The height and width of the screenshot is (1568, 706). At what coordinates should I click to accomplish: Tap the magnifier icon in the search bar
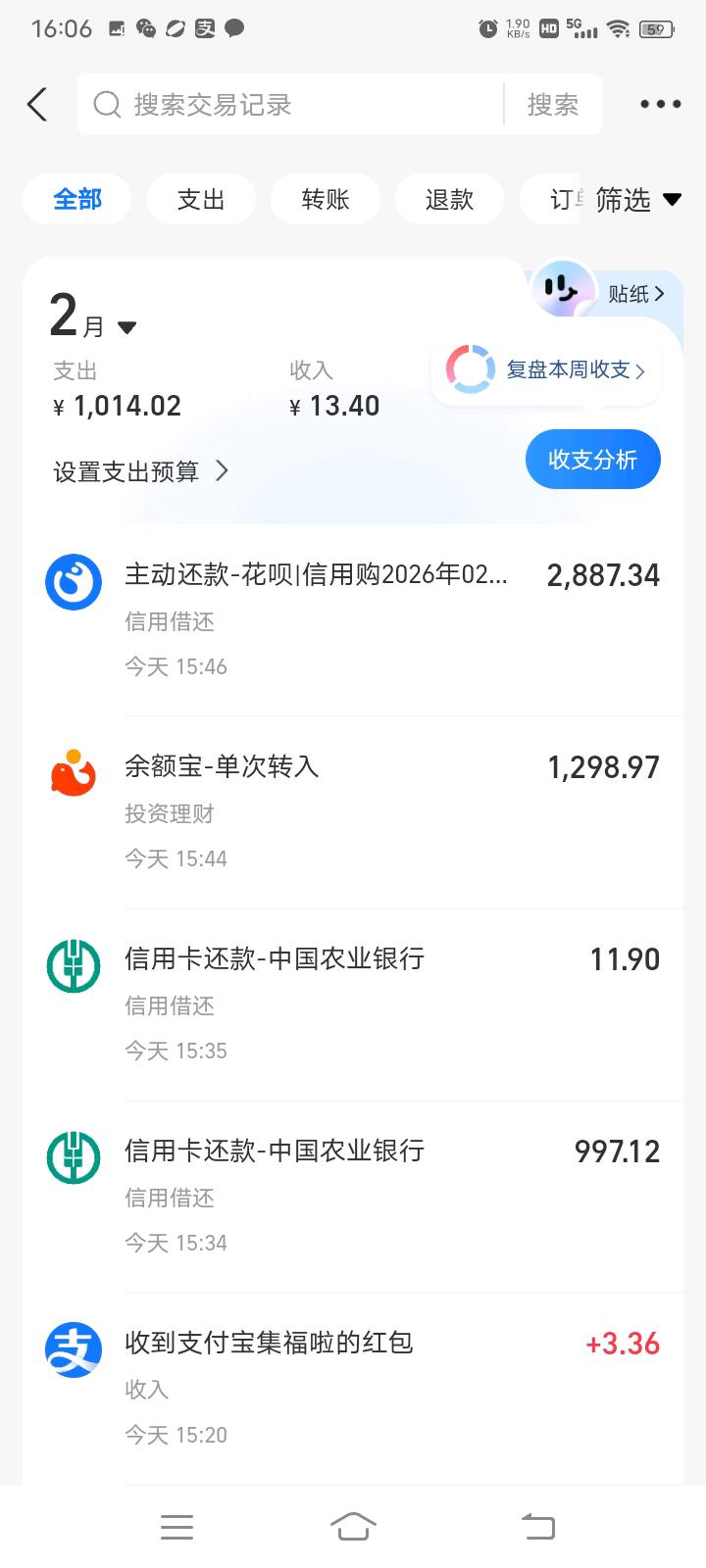tap(106, 105)
